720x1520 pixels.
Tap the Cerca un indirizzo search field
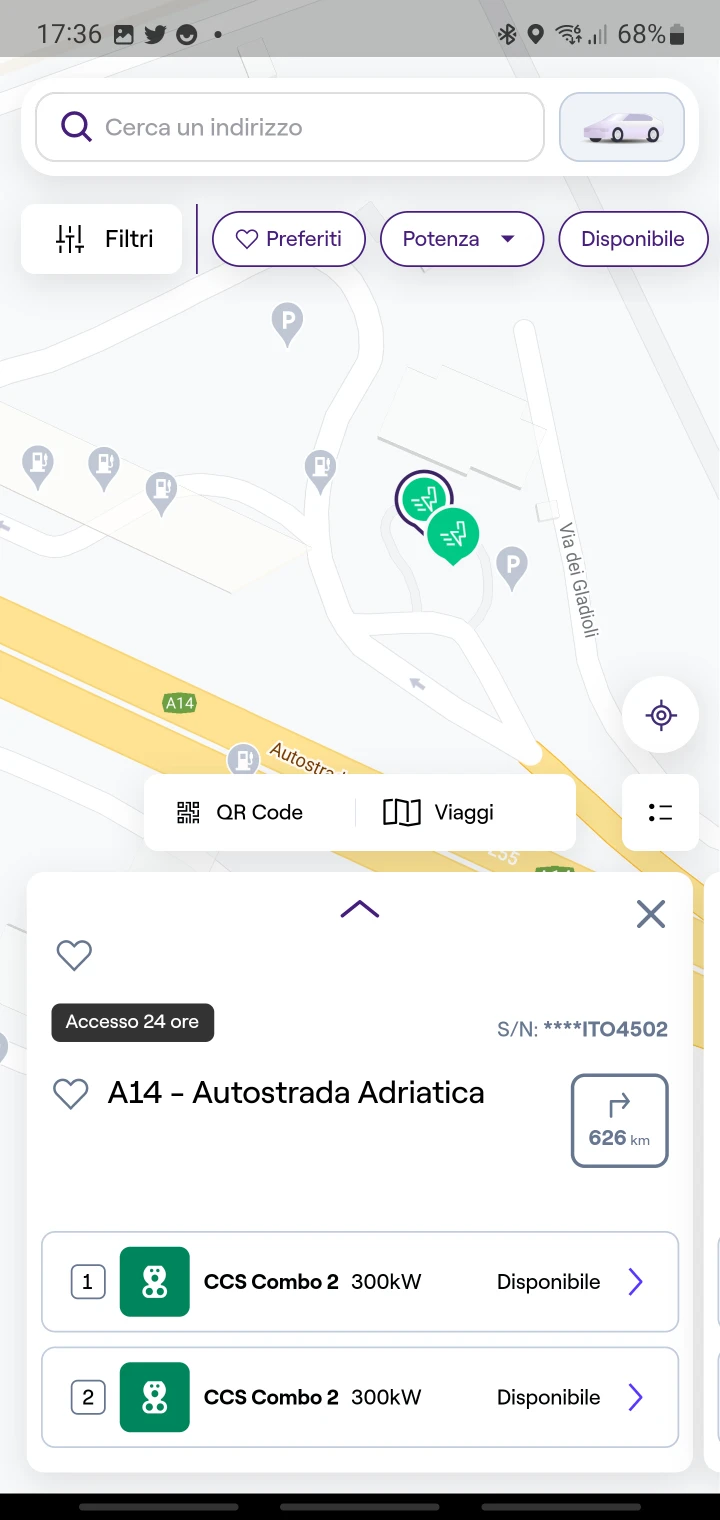point(290,127)
